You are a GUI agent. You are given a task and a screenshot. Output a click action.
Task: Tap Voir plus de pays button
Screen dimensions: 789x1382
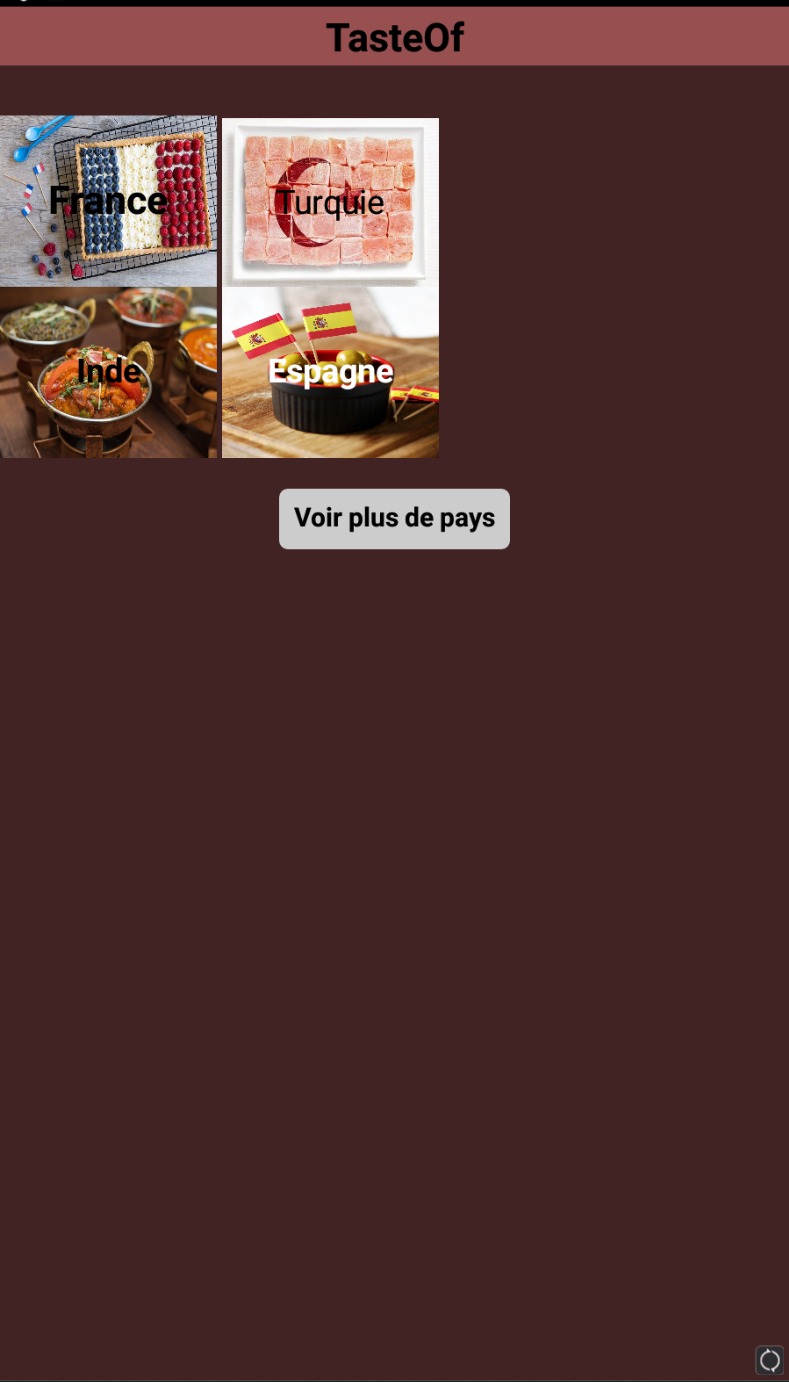pos(394,518)
